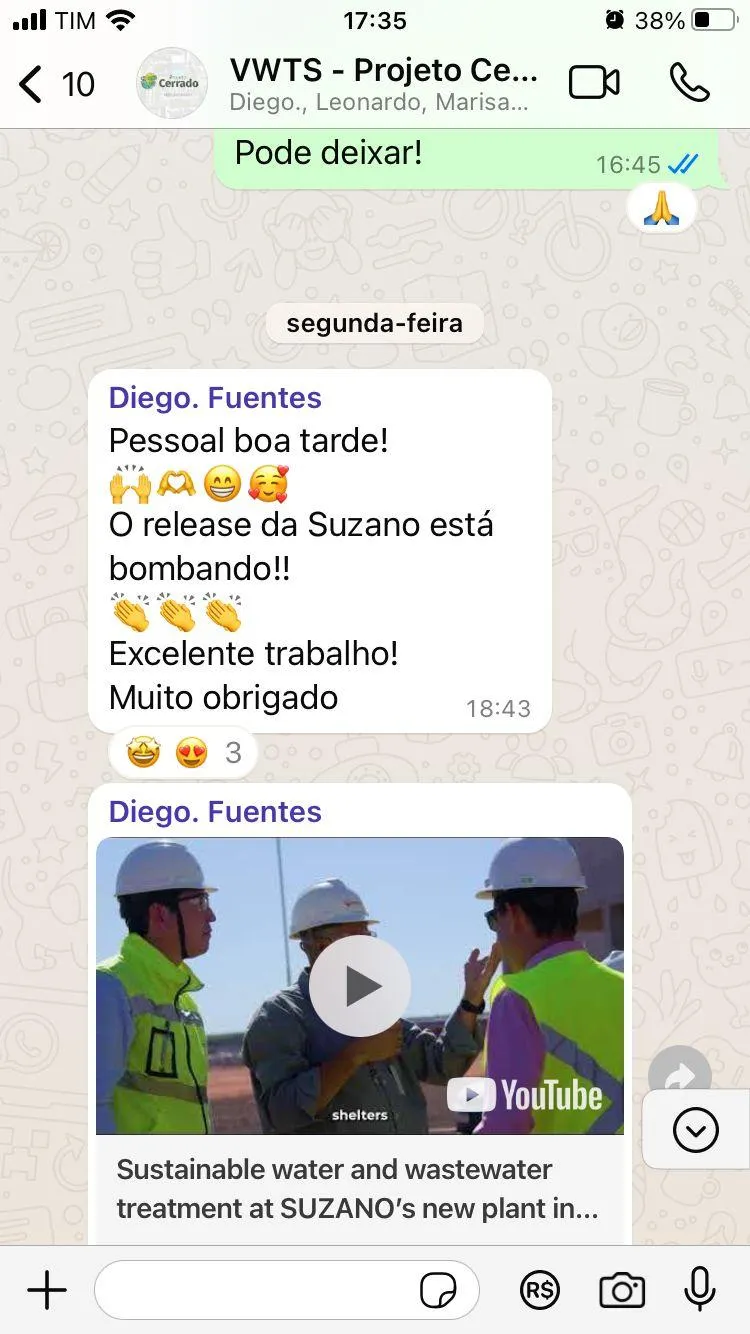This screenshot has width=750, height=1334.
Task: Open the Sustainable water treatment link preview
Action: click(x=358, y=1189)
